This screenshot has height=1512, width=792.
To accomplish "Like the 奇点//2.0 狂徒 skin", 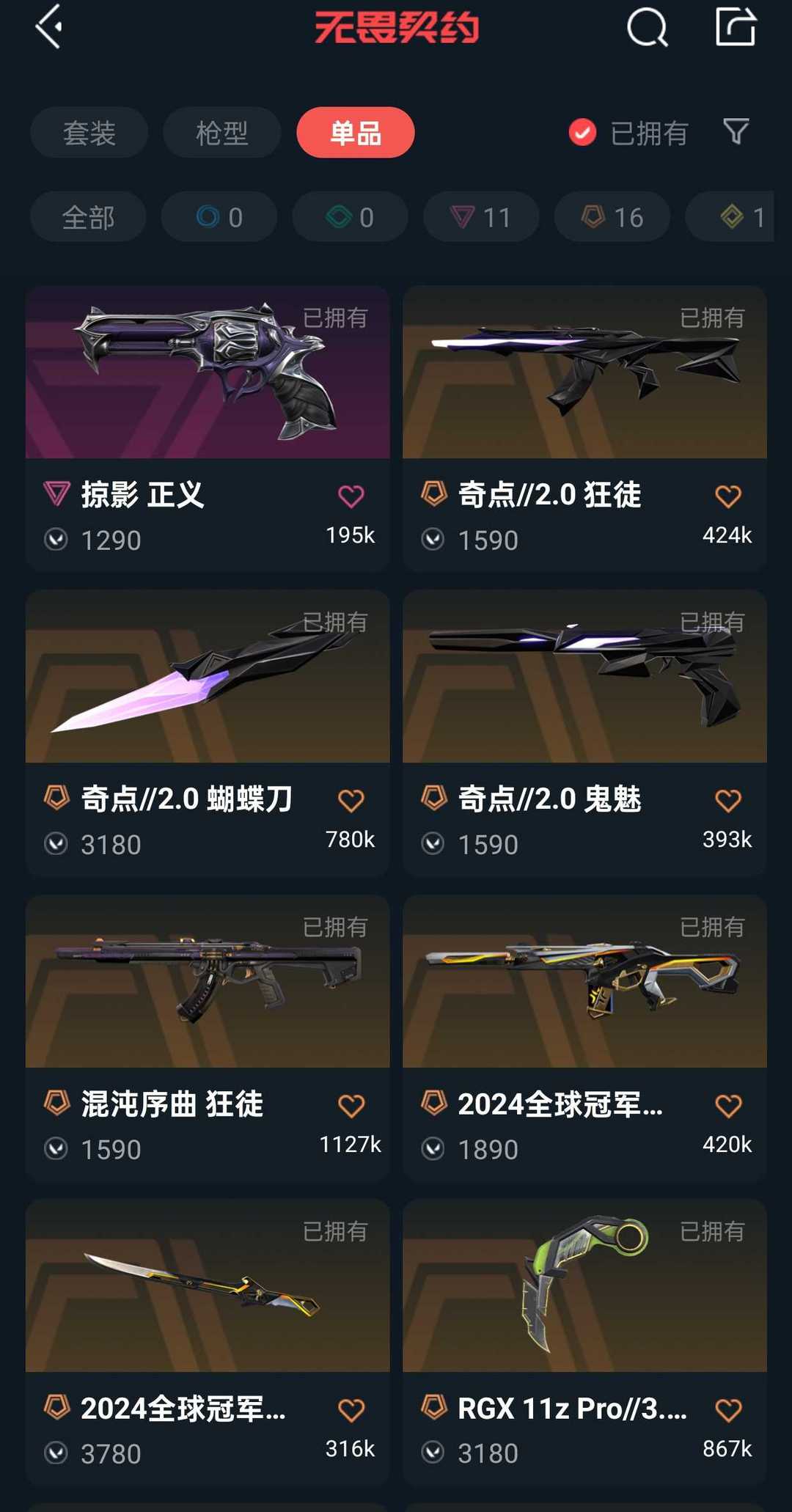I will pyautogui.click(x=728, y=496).
